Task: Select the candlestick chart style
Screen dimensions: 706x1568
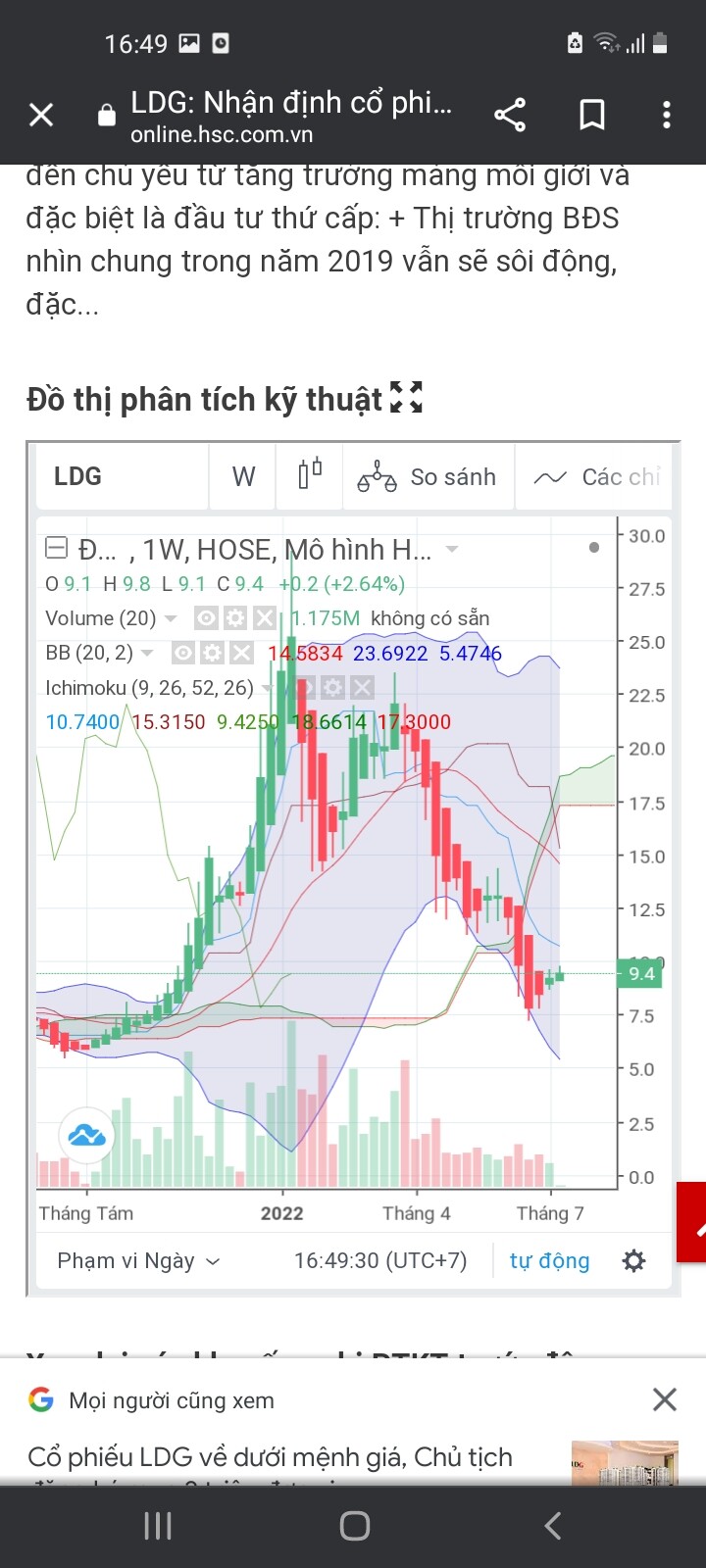Action: pos(310,475)
